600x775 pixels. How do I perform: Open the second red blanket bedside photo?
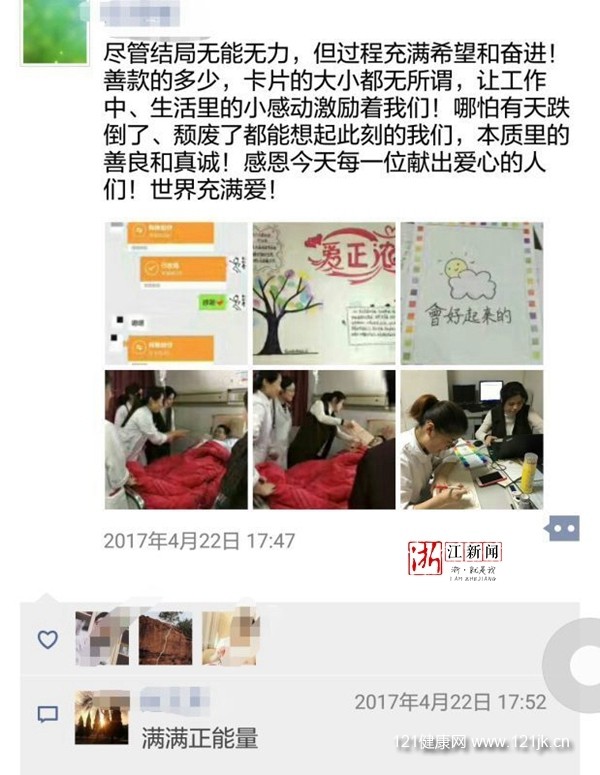click(x=323, y=440)
